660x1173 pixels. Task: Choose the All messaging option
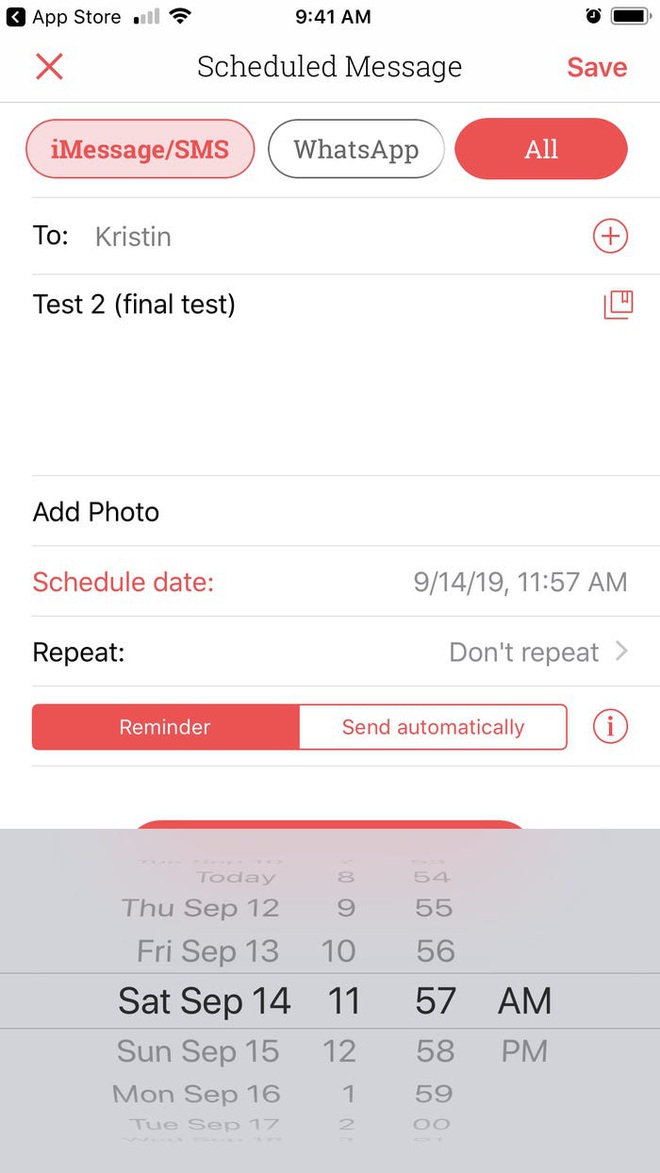pos(541,150)
